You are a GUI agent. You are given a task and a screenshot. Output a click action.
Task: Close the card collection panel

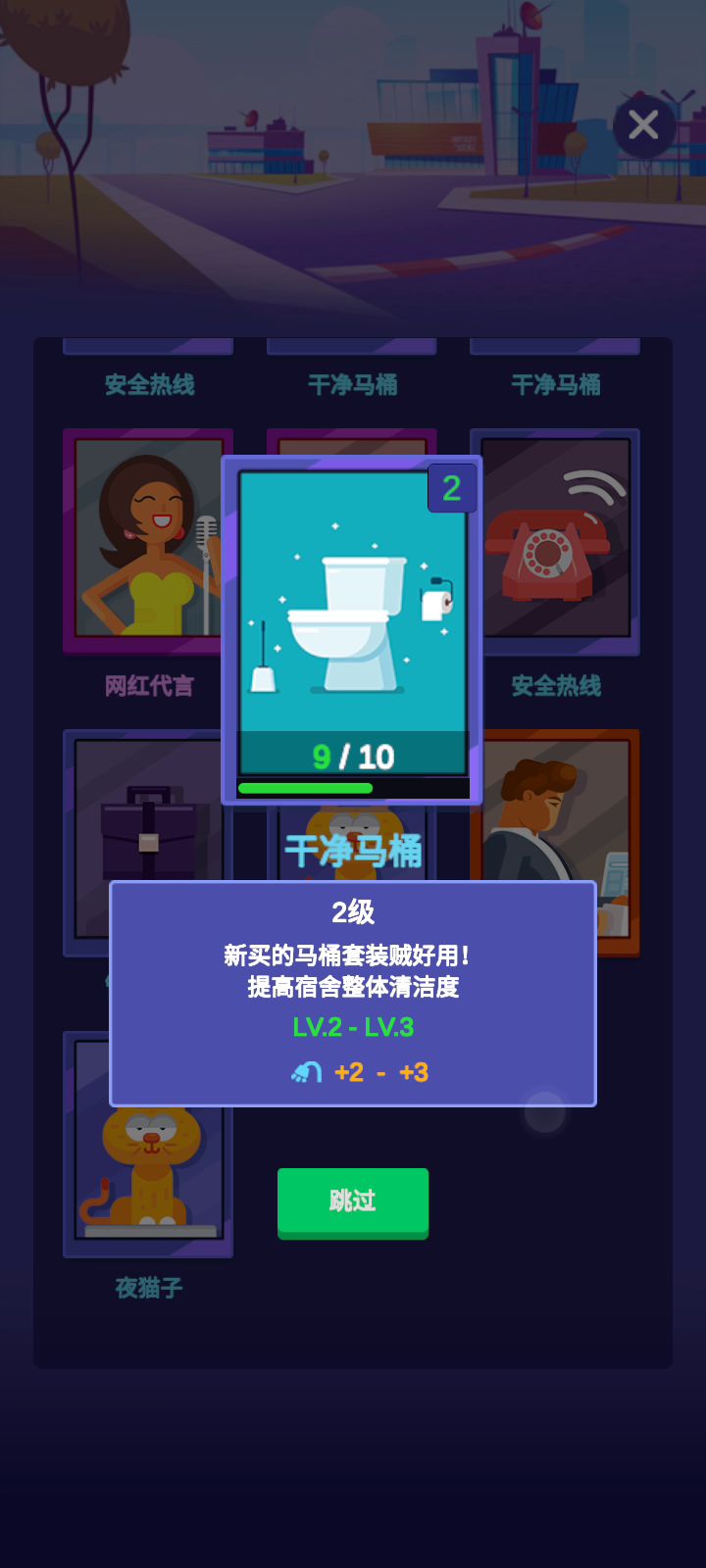tap(643, 125)
